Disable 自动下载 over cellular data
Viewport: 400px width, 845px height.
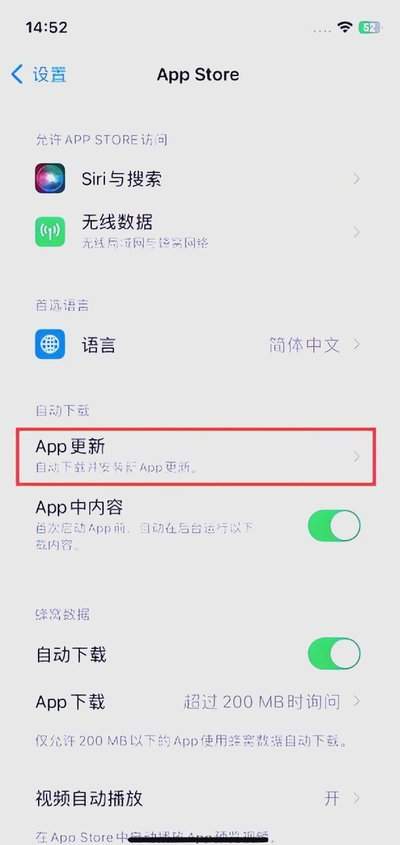(334, 654)
